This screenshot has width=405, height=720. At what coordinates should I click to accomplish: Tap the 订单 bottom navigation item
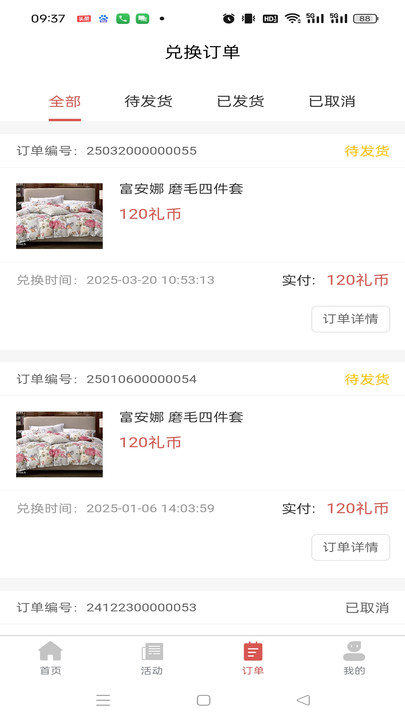[x=253, y=658]
